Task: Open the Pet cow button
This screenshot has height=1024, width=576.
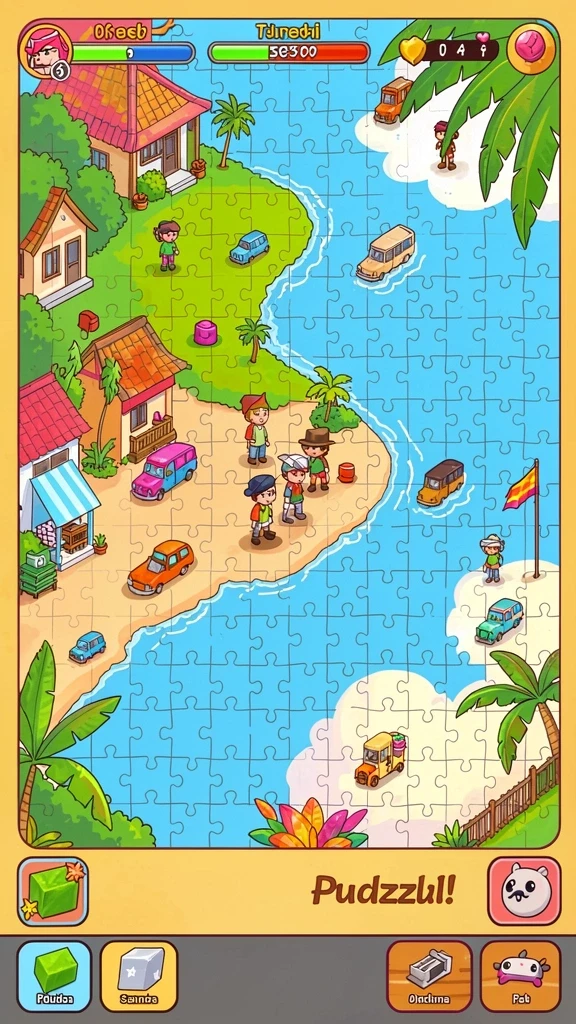Action: tap(520, 975)
